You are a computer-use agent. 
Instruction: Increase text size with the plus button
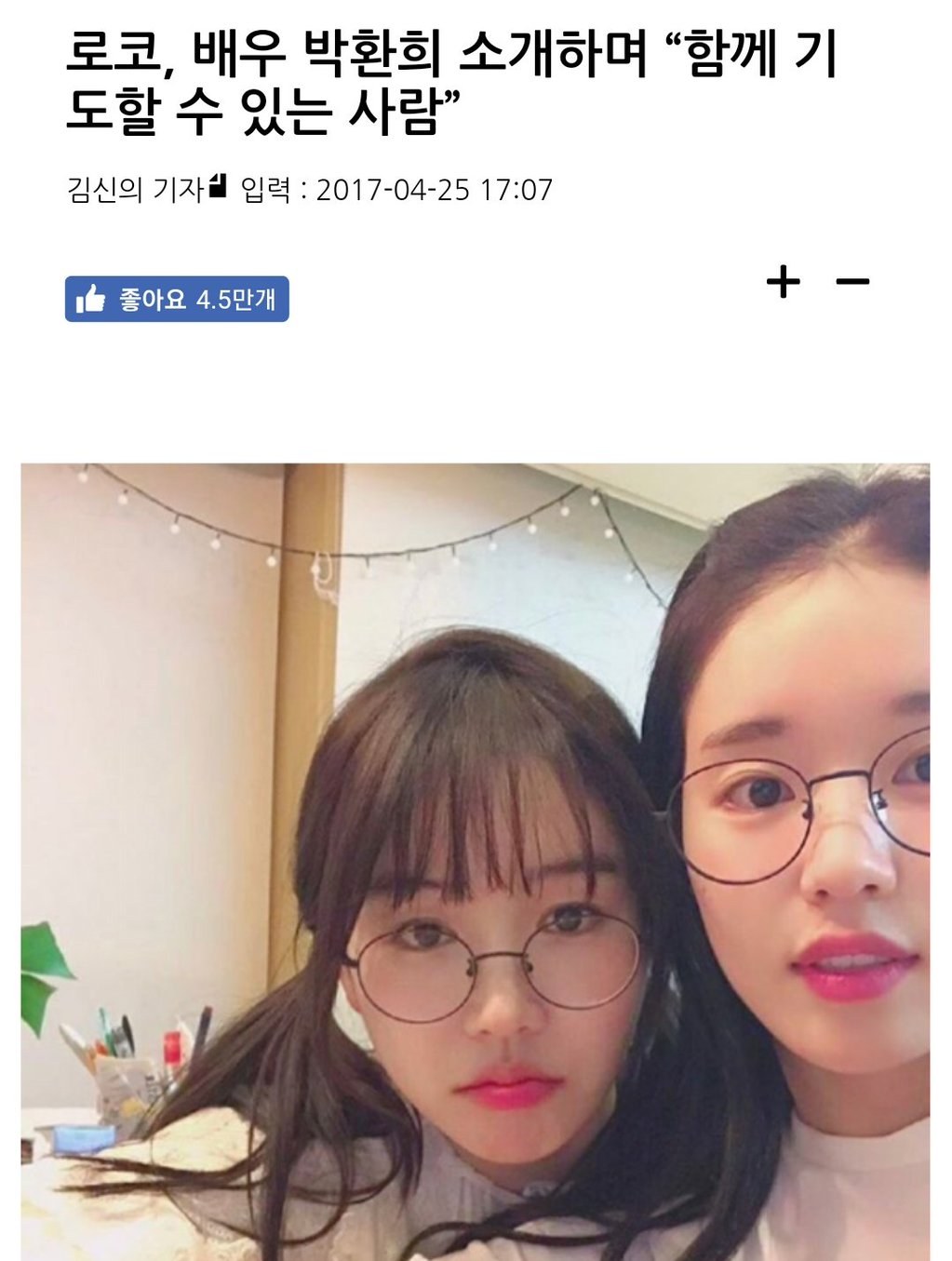click(x=784, y=281)
